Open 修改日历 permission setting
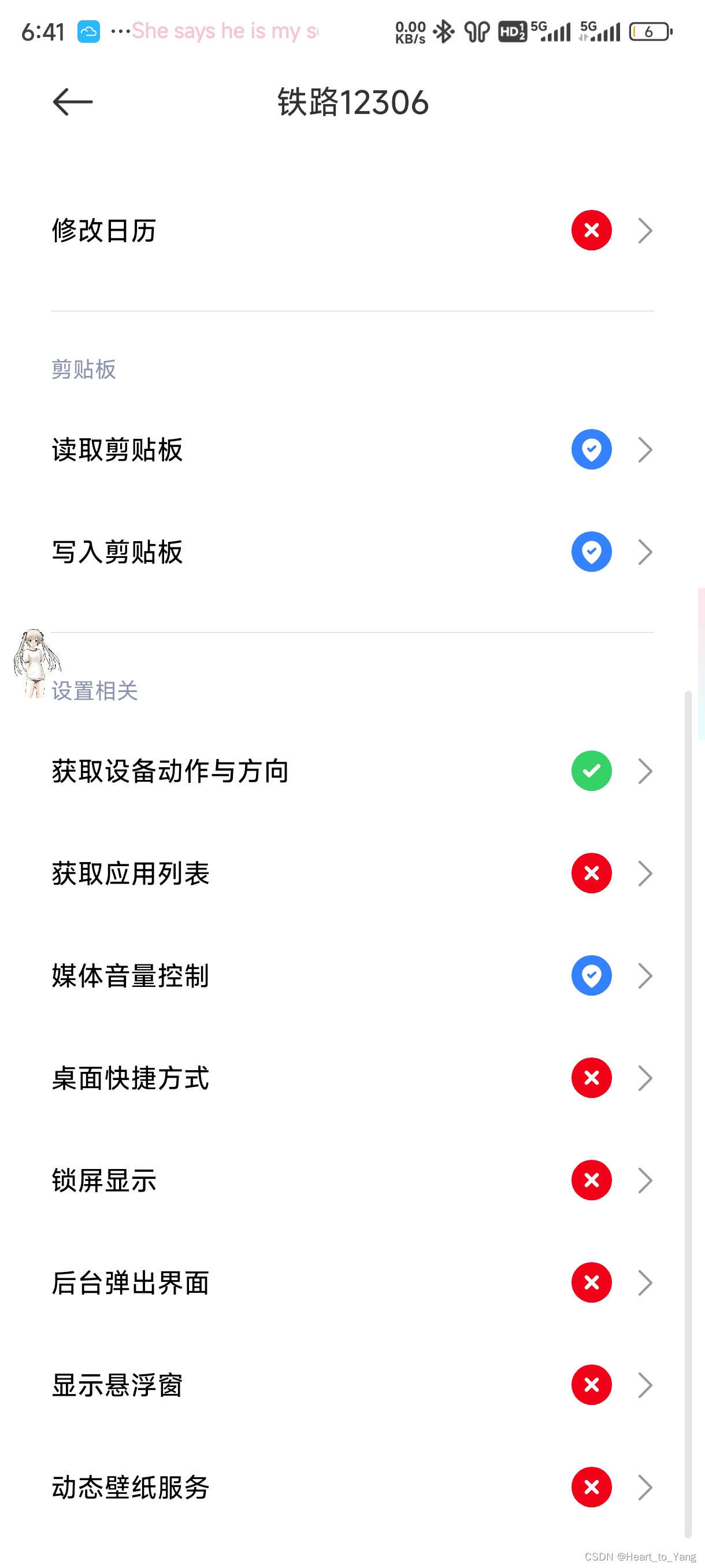The width and height of the screenshot is (705, 1568). pos(351,231)
